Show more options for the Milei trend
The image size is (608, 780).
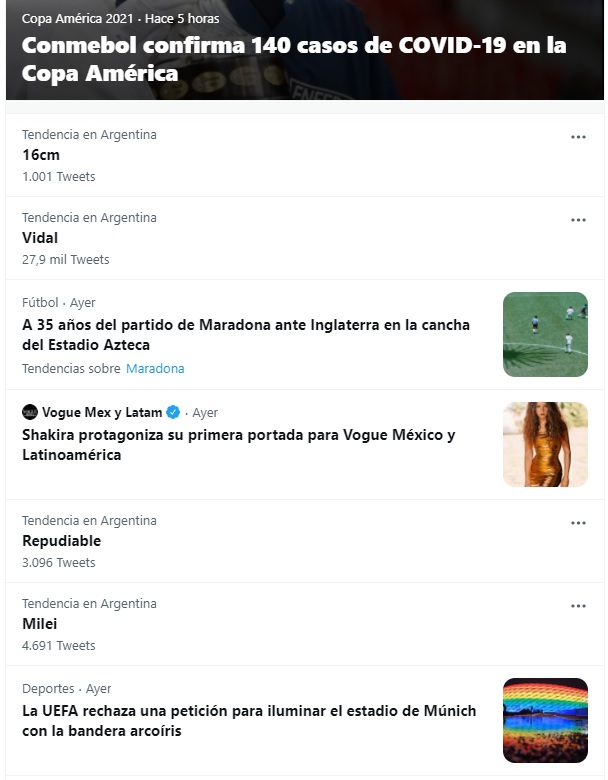point(578,606)
